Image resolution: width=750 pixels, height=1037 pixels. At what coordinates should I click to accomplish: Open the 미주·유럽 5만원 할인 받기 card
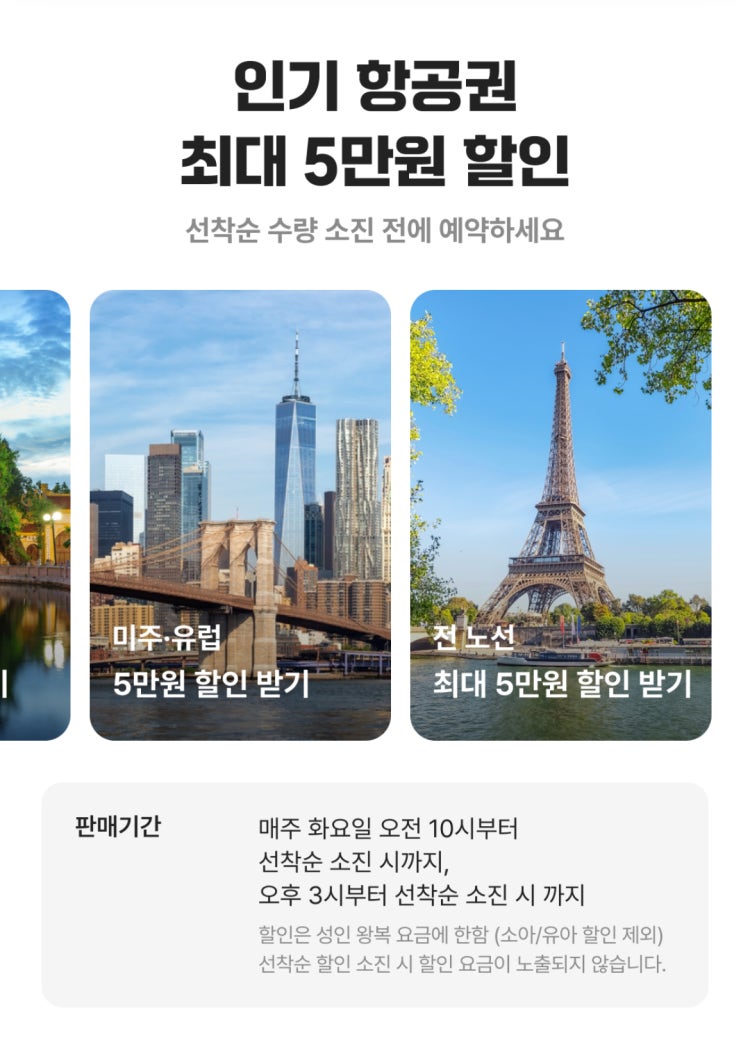point(240,515)
